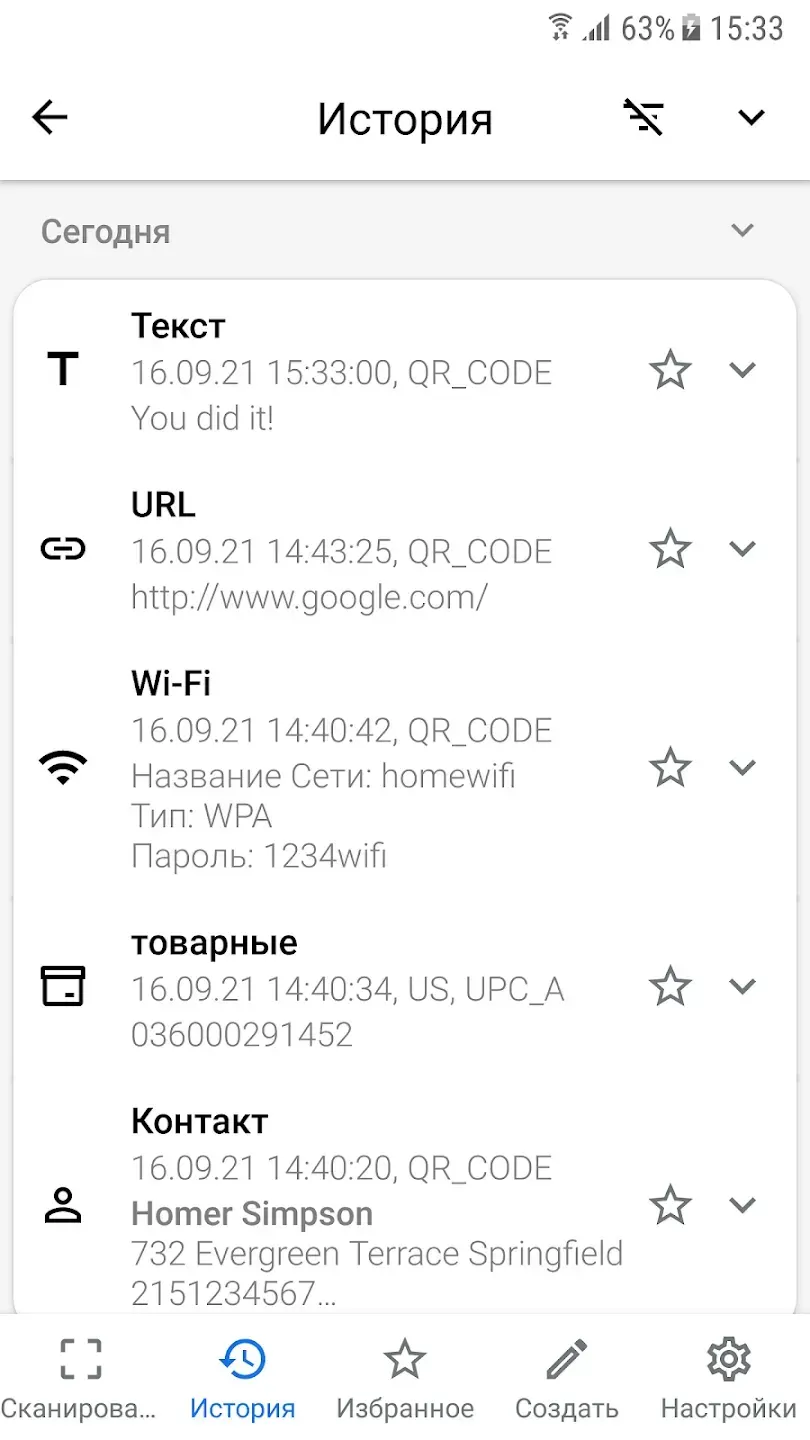The width and height of the screenshot is (810, 1440).
Task: Click the barcode icon beside товарные
Action: coord(63,986)
